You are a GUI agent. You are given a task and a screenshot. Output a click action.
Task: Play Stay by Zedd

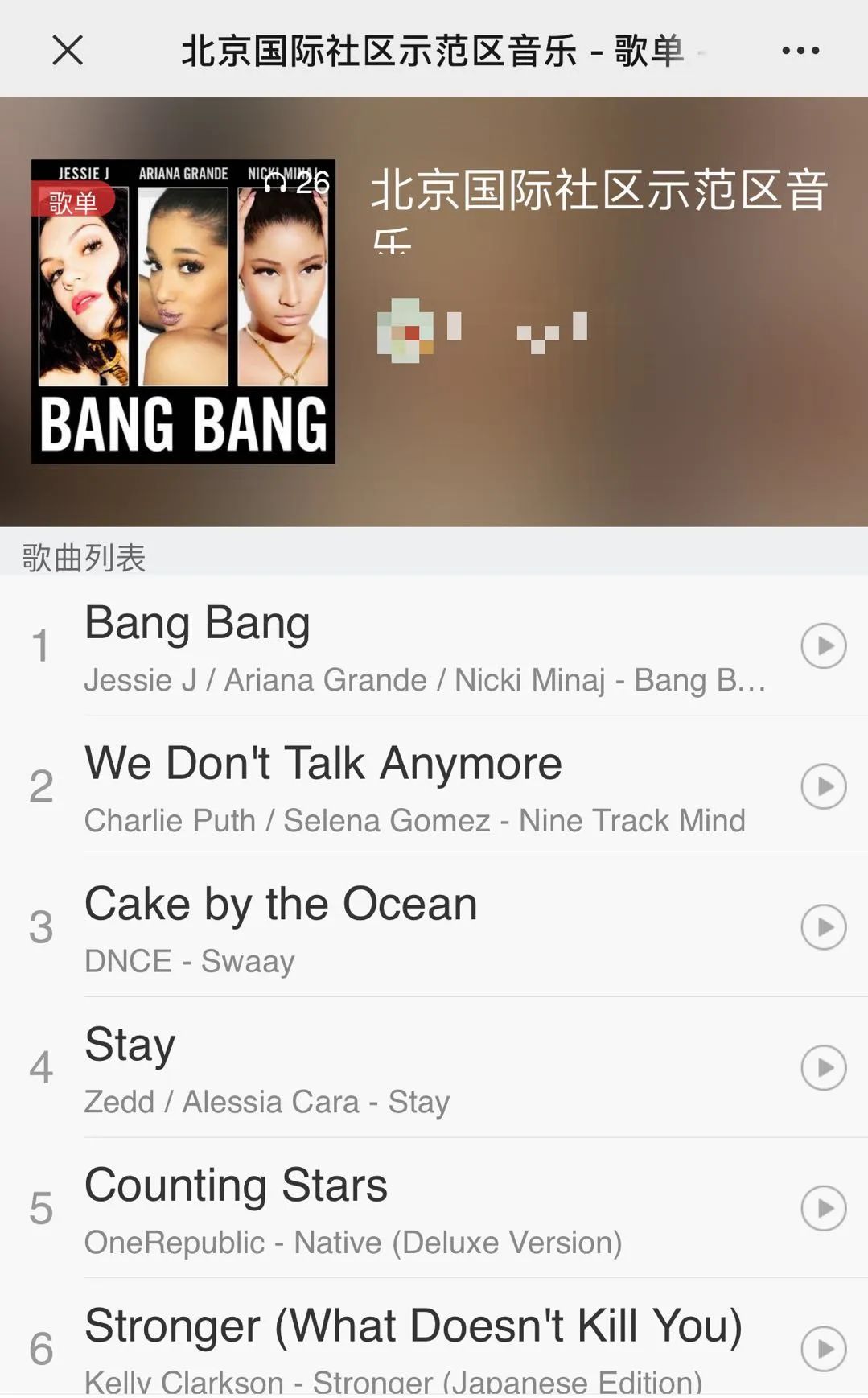(x=824, y=1068)
